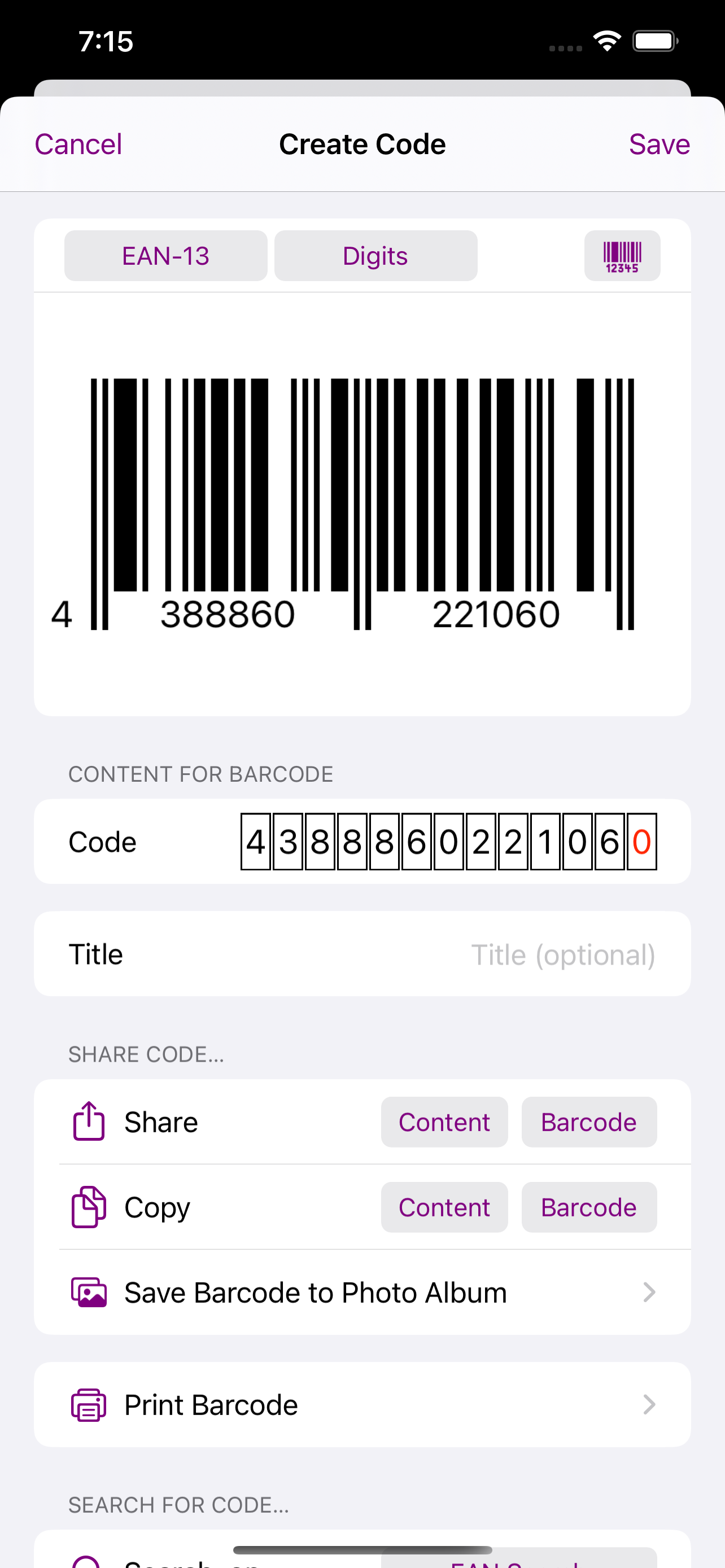Viewport: 725px width, 1568px height.
Task: Switch to the Digits content mode
Action: click(375, 256)
